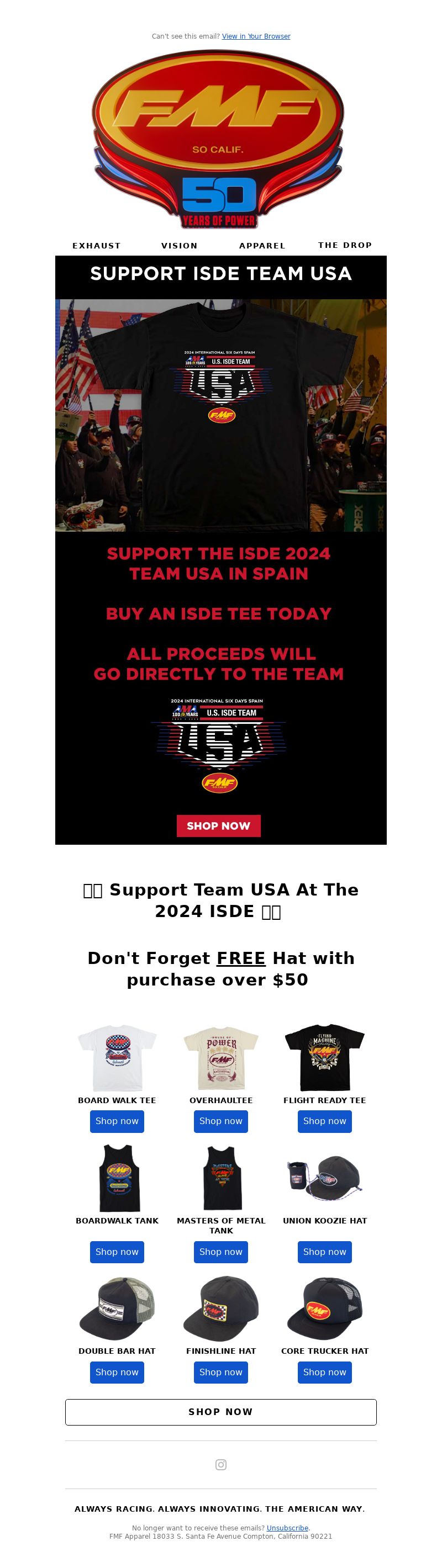
Task: Shop now for Finishline Hat
Action: [220, 1373]
